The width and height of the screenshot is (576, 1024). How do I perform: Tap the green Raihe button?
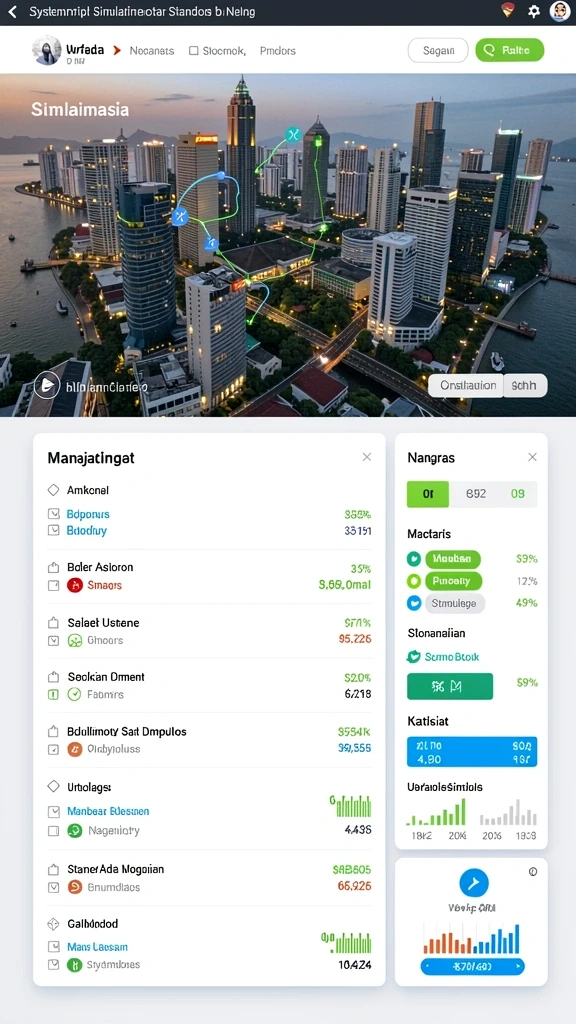pos(509,50)
